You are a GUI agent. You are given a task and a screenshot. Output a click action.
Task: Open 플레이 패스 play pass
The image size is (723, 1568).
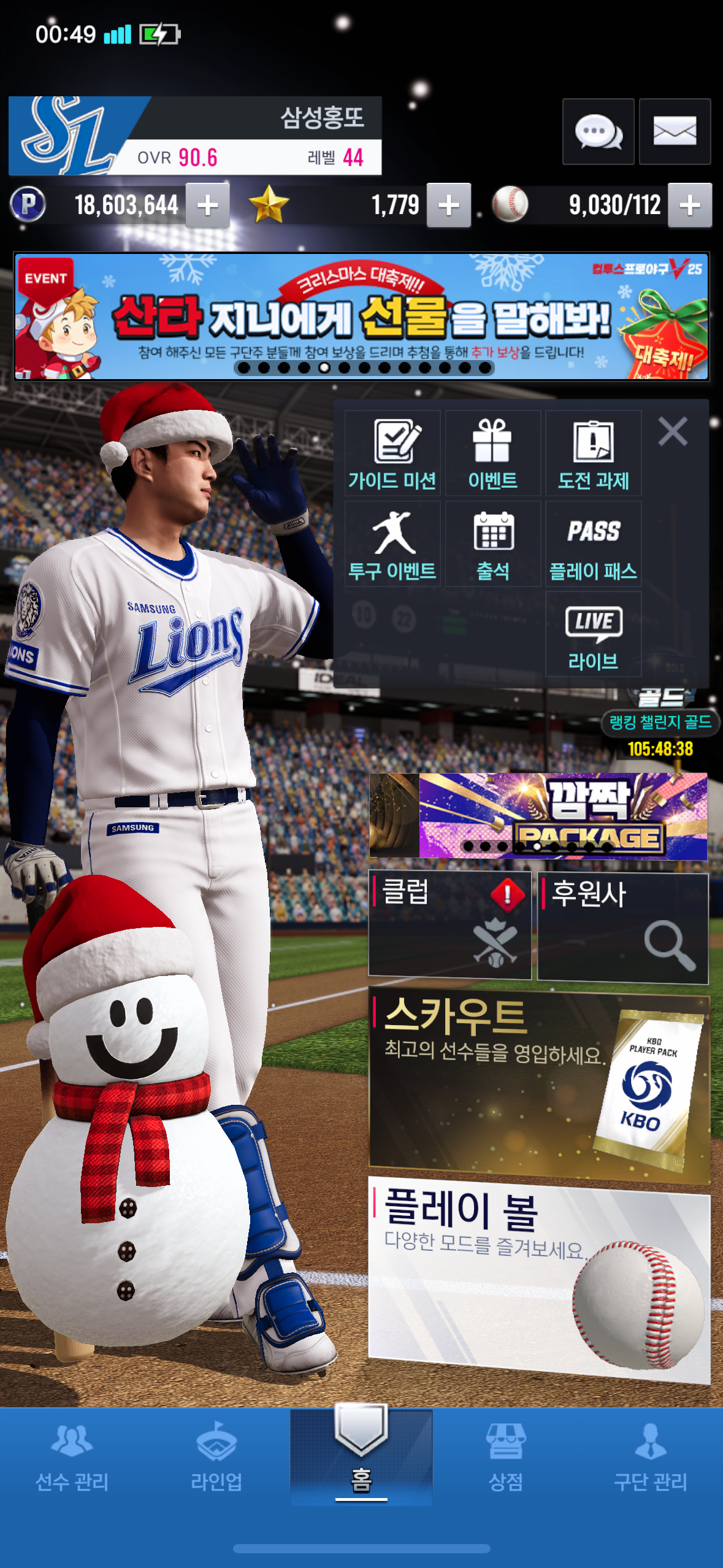tap(593, 544)
